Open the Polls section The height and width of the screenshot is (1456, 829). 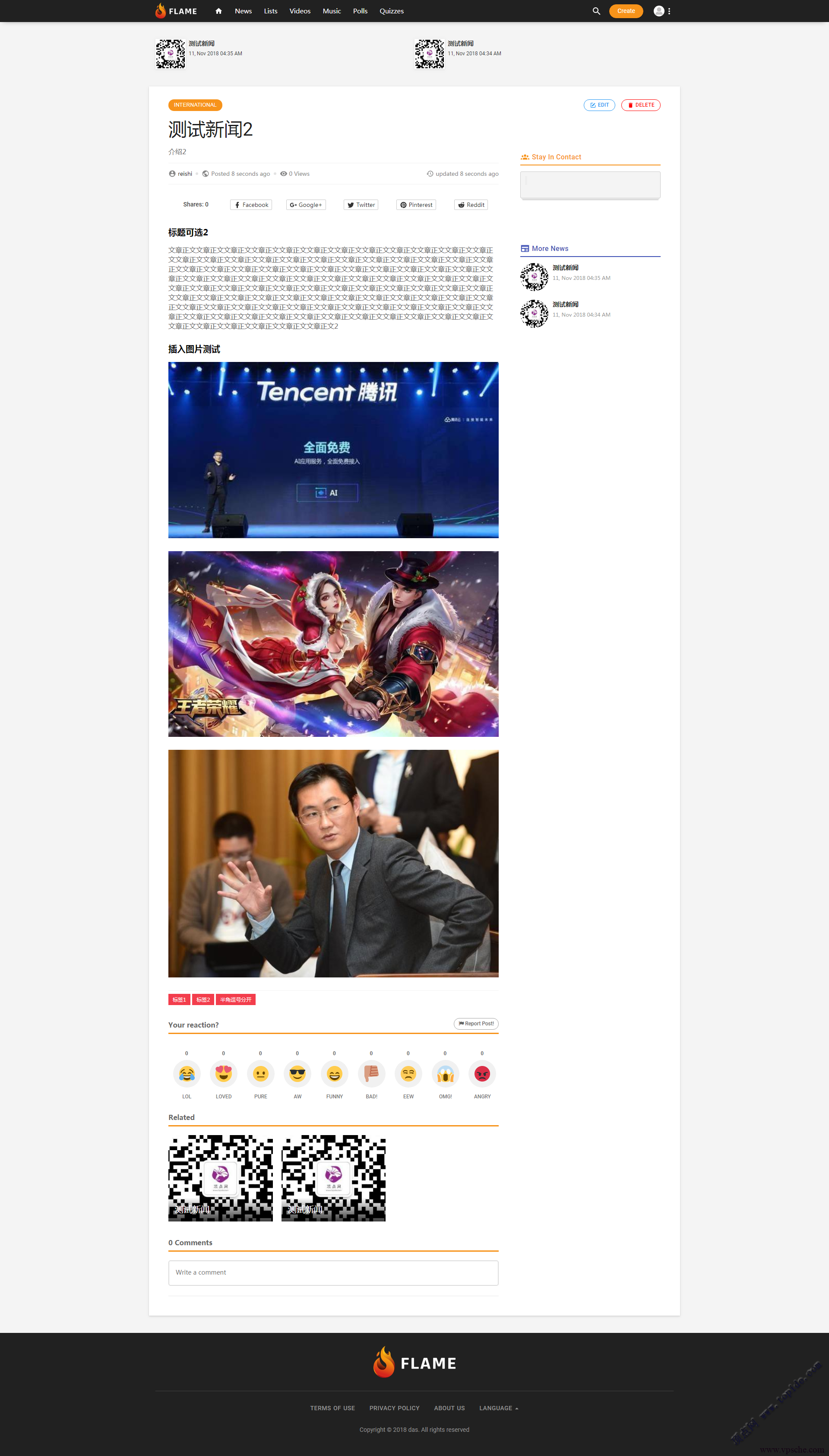click(x=360, y=11)
